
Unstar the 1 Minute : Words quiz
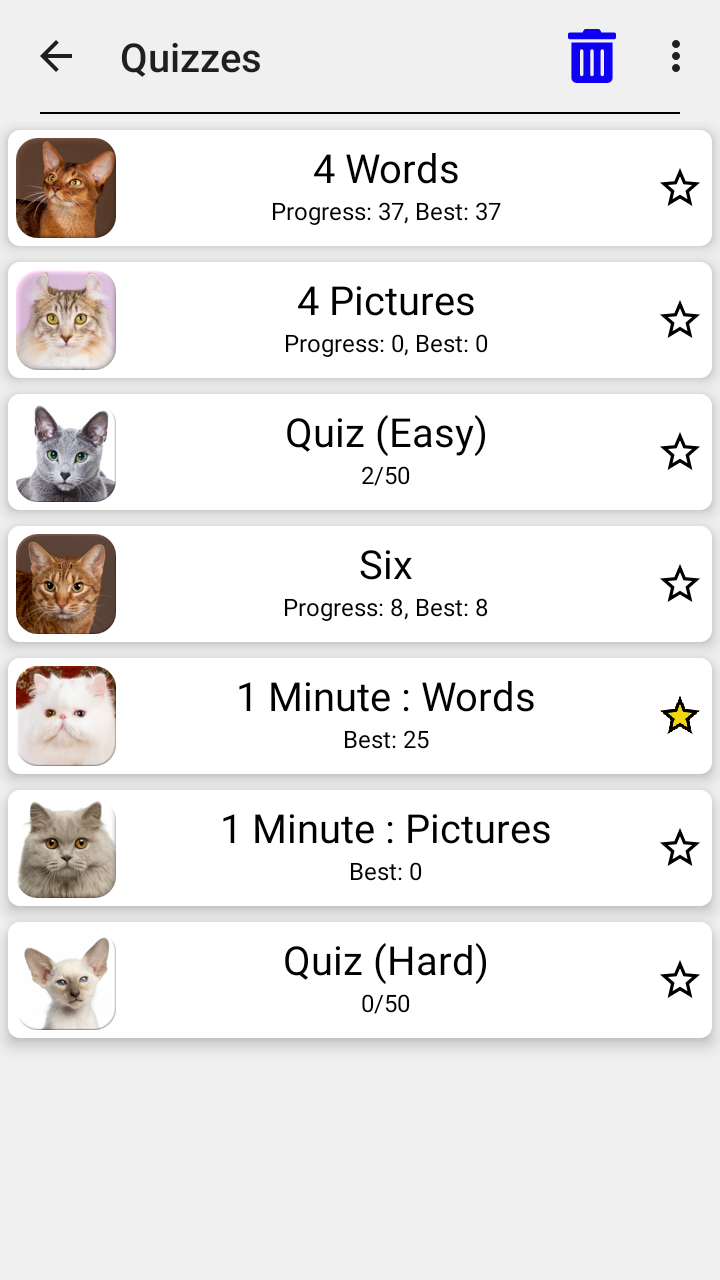(x=680, y=716)
